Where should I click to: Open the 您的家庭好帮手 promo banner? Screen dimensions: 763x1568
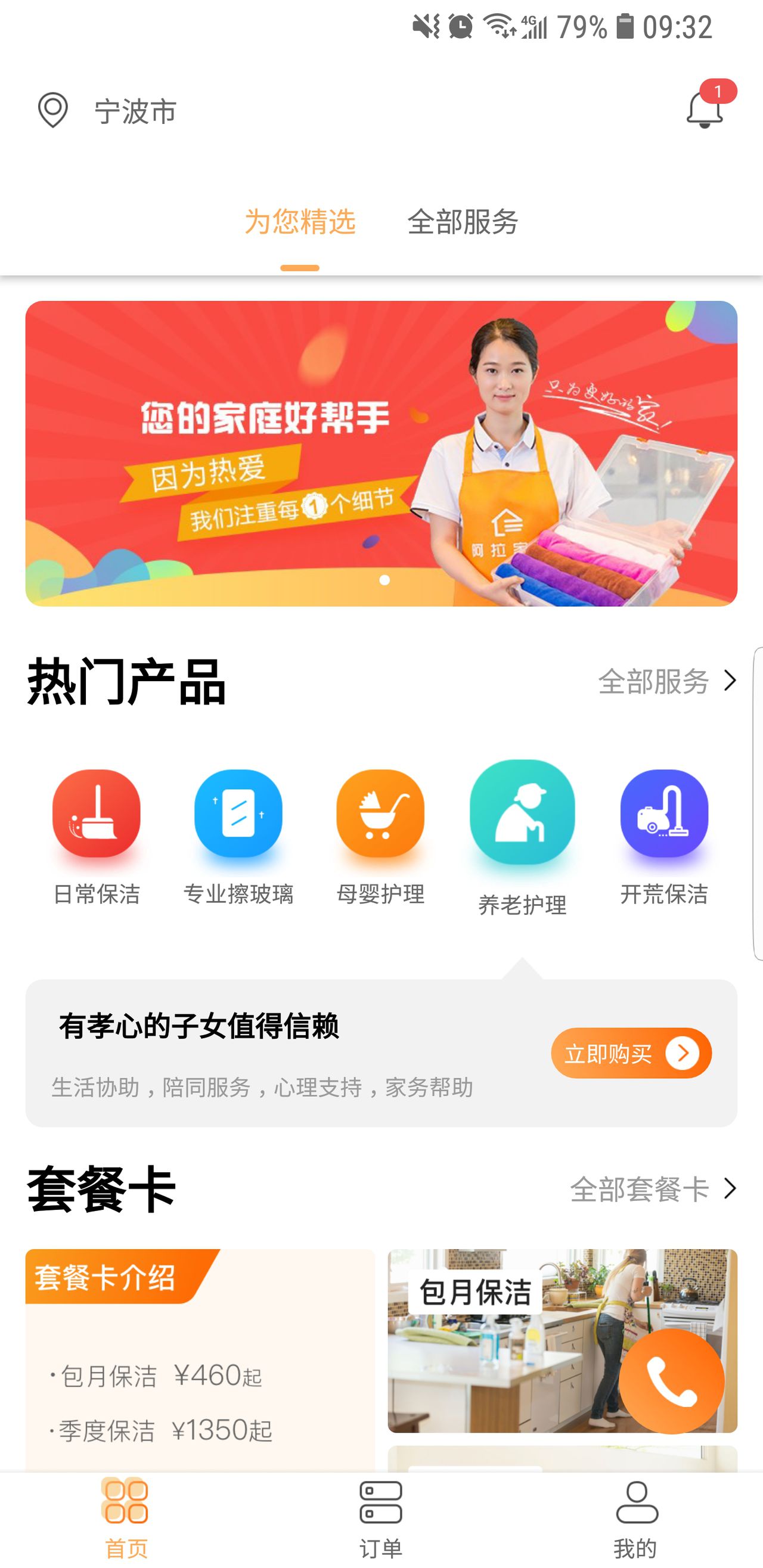[381, 453]
